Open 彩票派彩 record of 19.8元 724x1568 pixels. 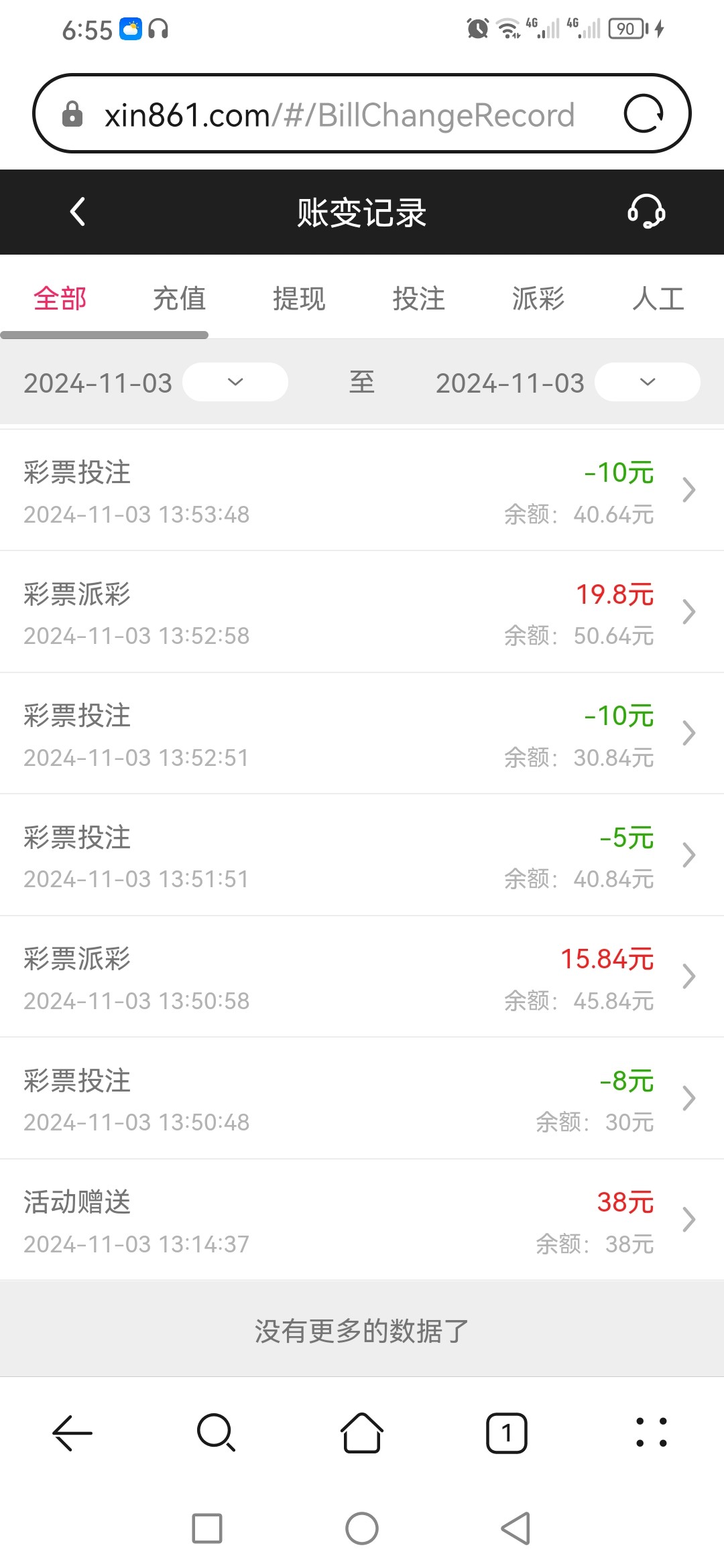coord(362,612)
